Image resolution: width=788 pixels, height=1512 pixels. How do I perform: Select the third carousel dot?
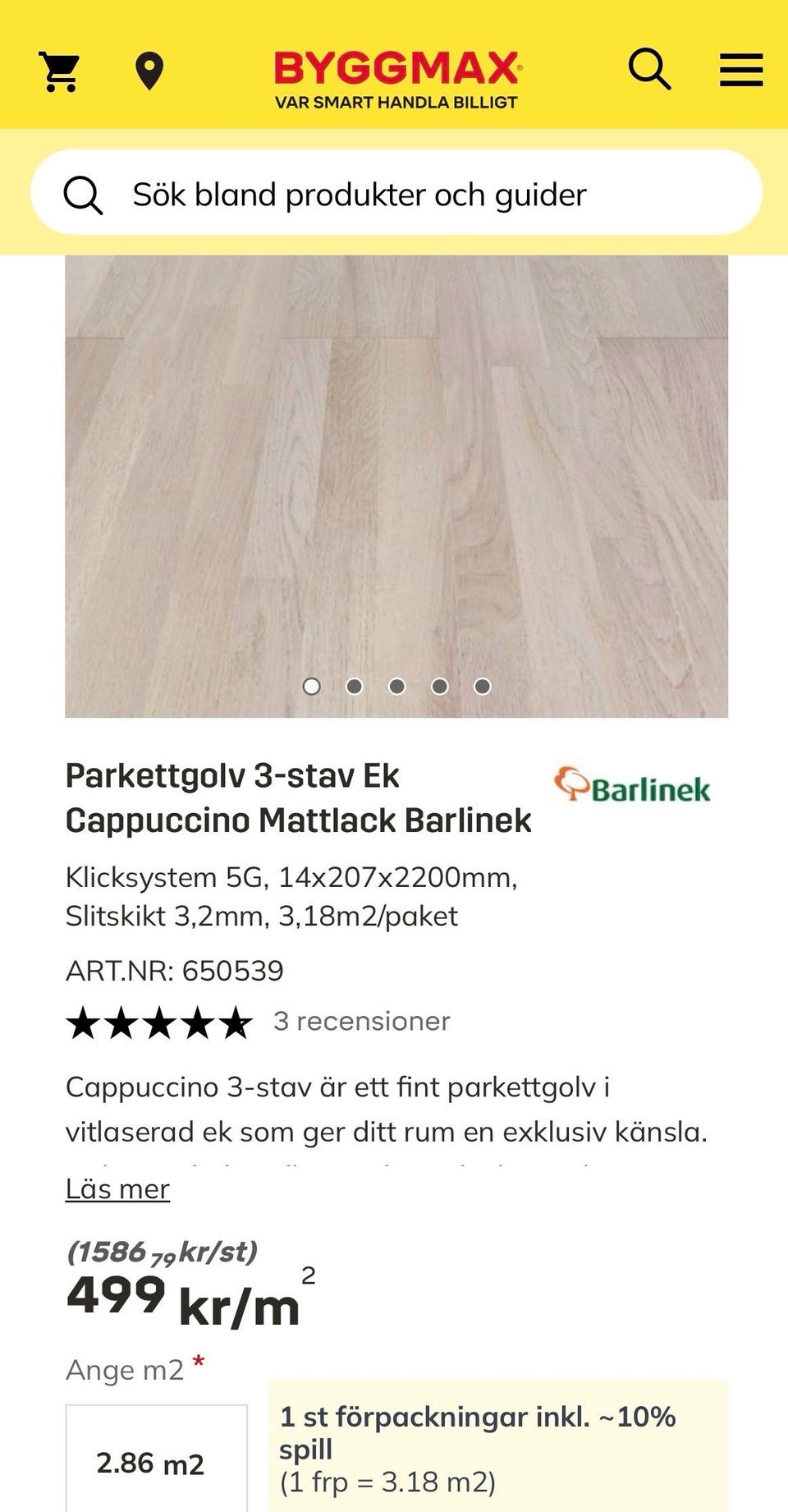tap(396, 687)
